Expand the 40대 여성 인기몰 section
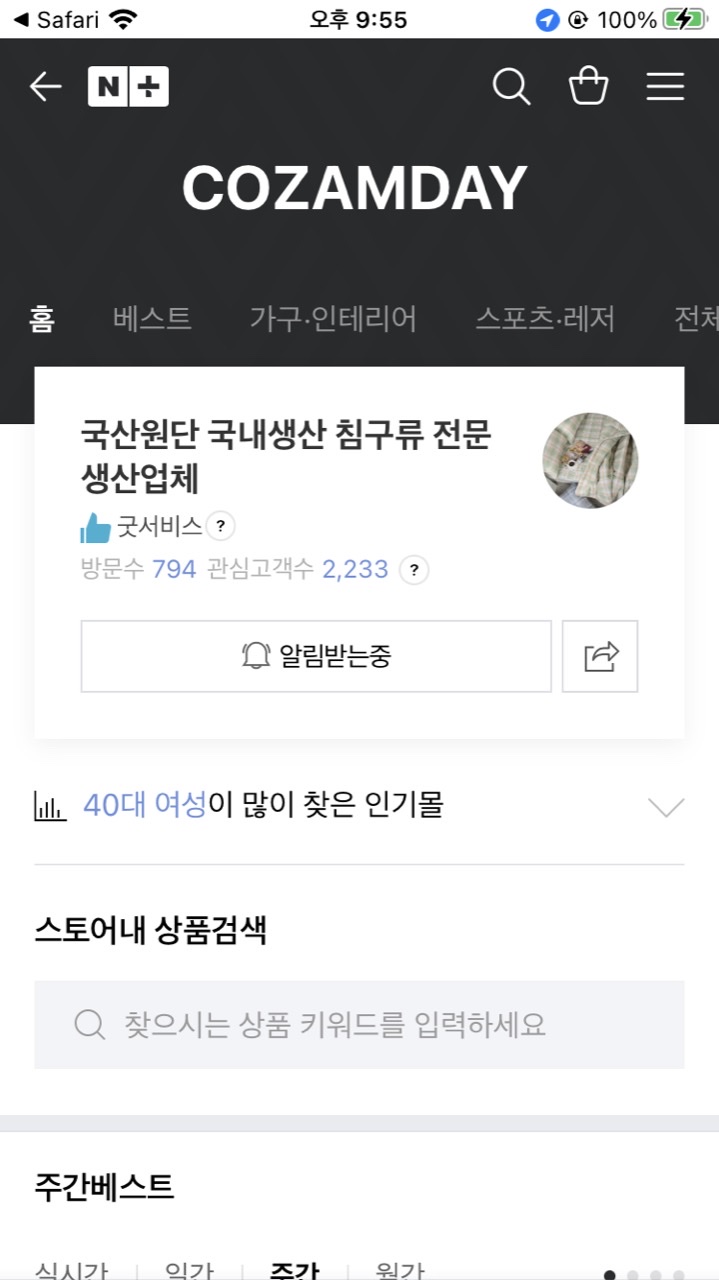 click(x=665, y=806)
